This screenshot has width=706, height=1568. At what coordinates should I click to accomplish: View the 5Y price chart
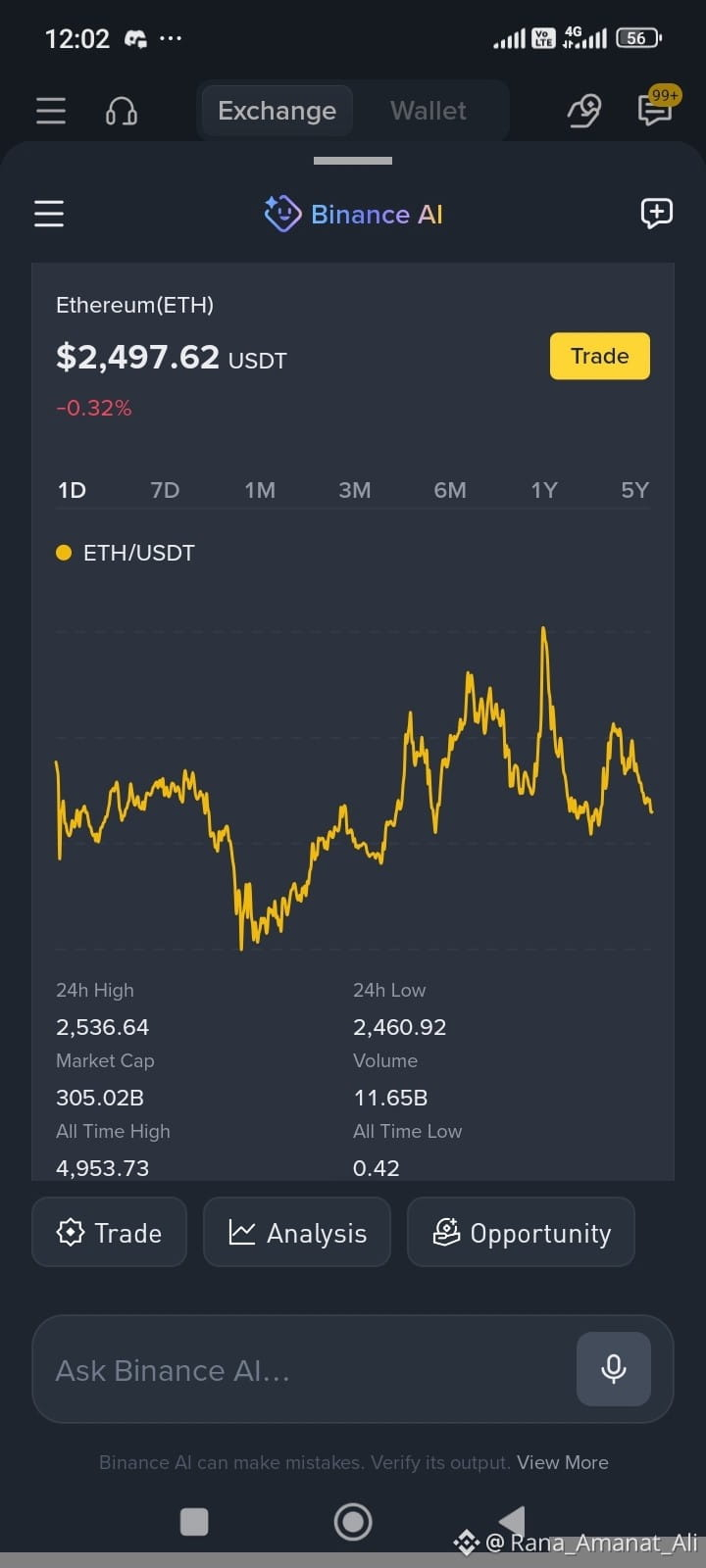click(634, 490)
